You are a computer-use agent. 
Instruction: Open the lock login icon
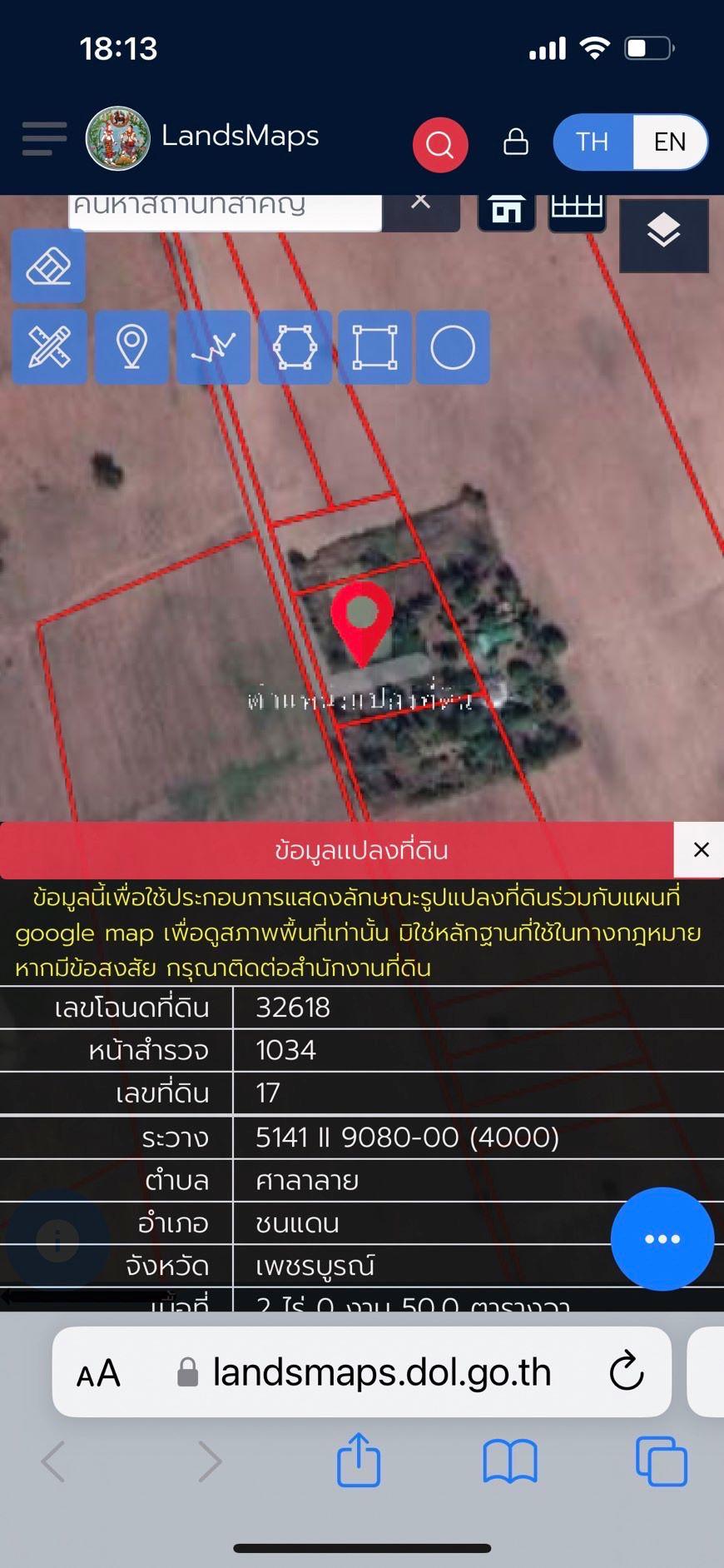(x=516, y=142)
